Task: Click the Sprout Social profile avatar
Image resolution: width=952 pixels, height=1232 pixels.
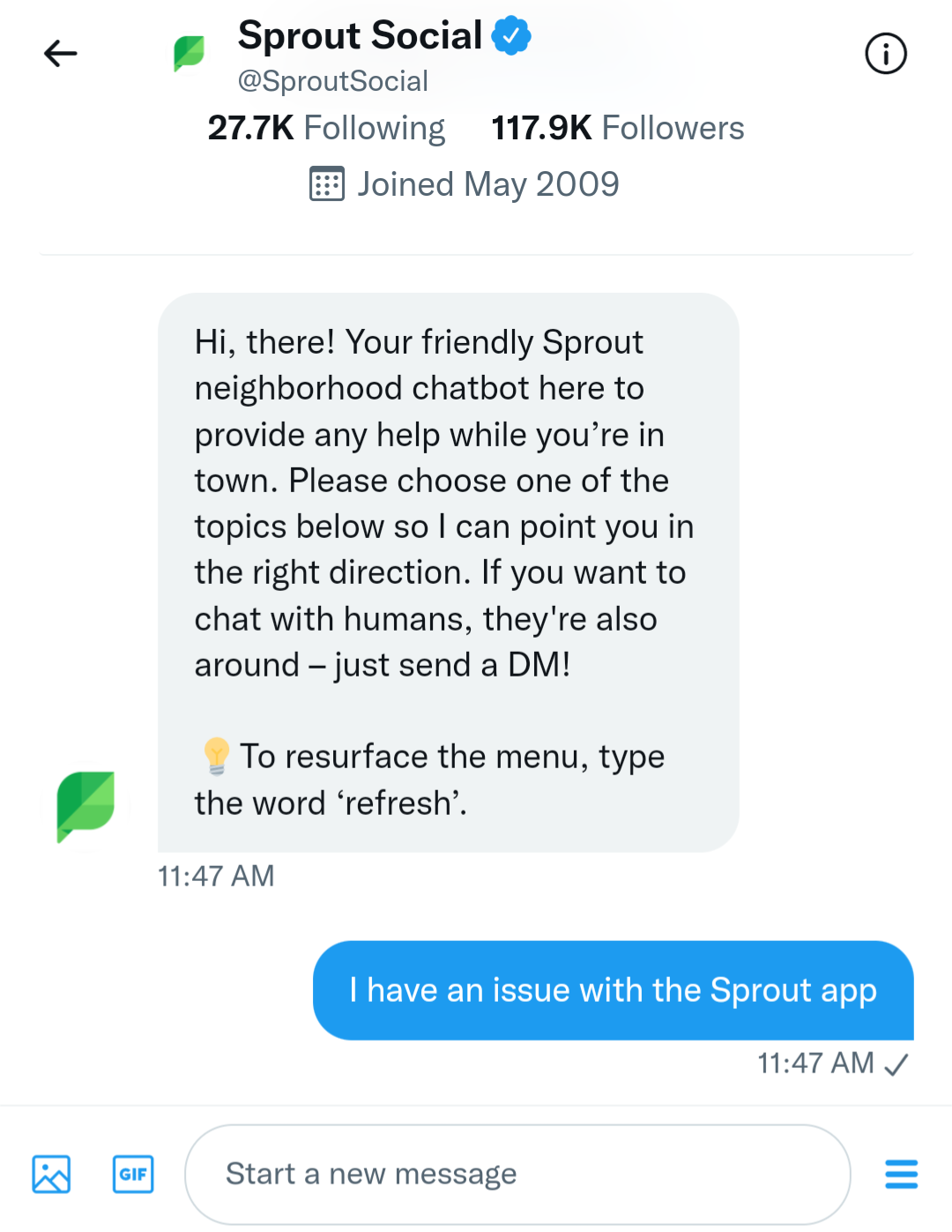Action: 190,51
